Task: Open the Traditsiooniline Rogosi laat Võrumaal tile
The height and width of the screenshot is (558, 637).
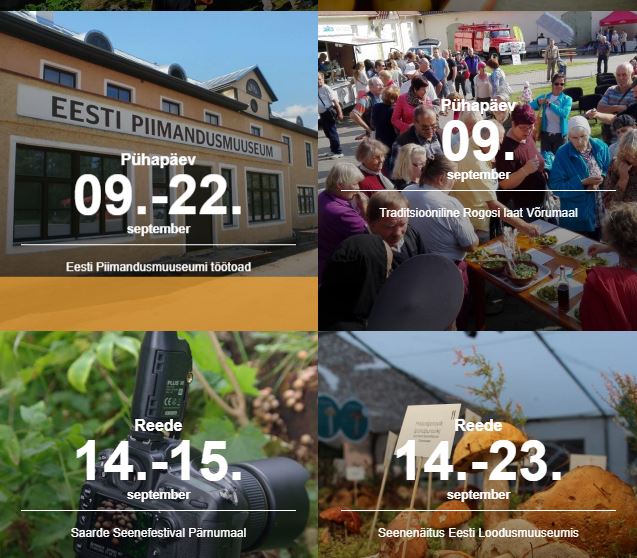Action: (477, 213)
